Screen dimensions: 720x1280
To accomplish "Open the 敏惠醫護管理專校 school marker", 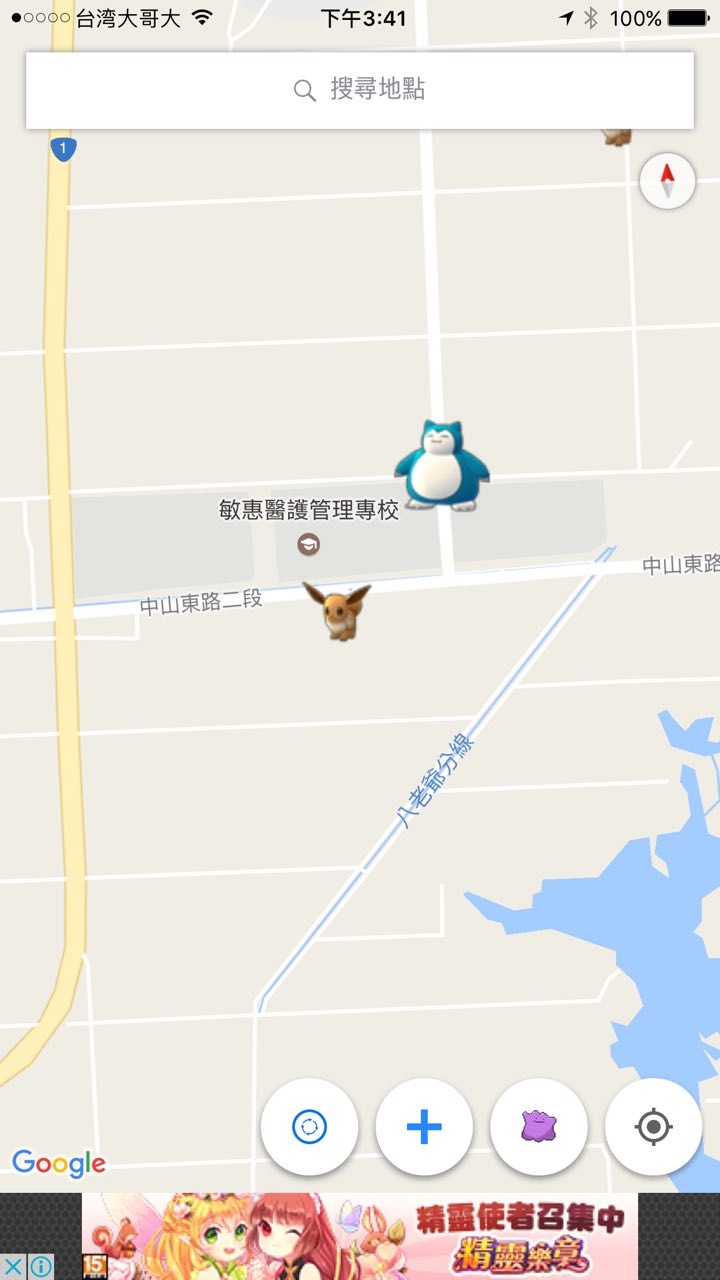I will [309, 545].
